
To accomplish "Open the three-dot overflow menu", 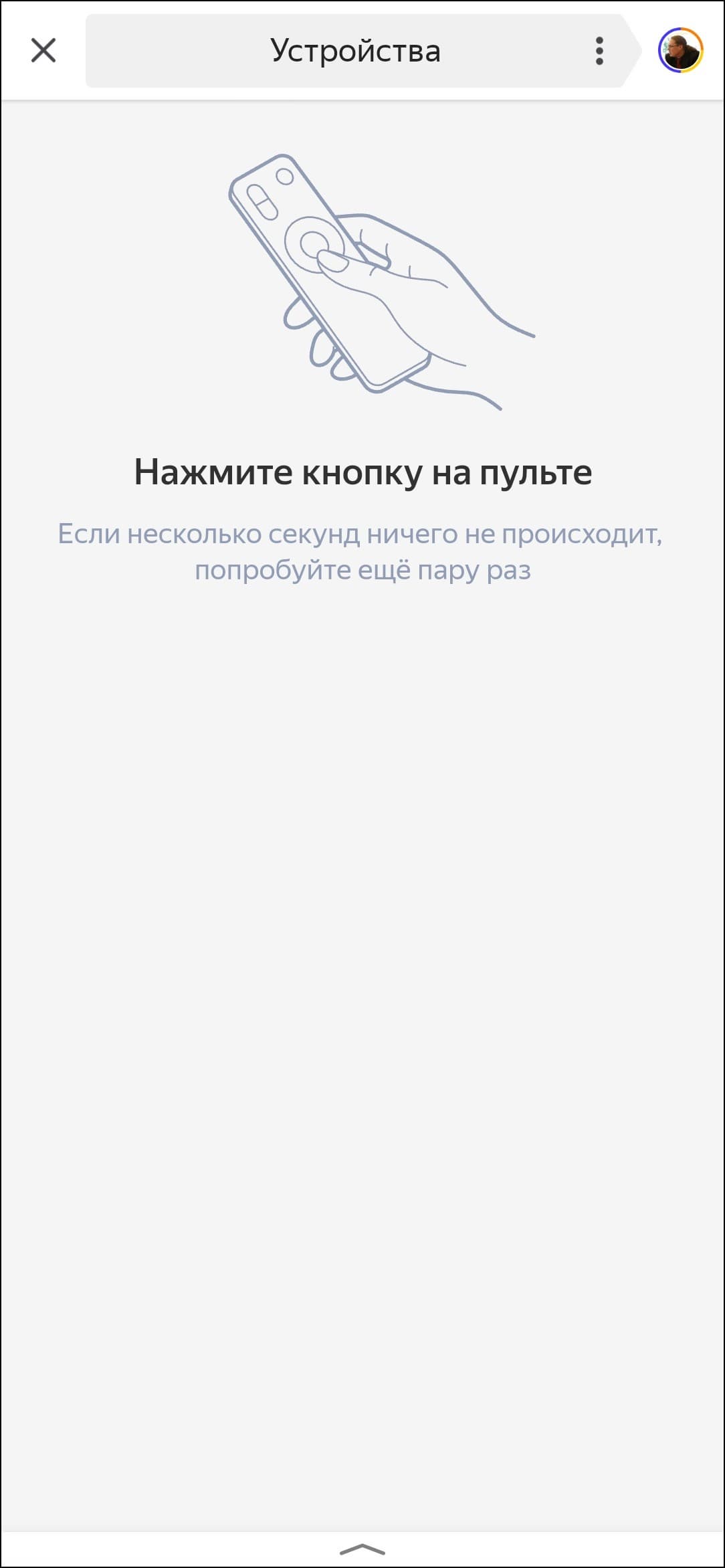I will click(x=599, y=51).
